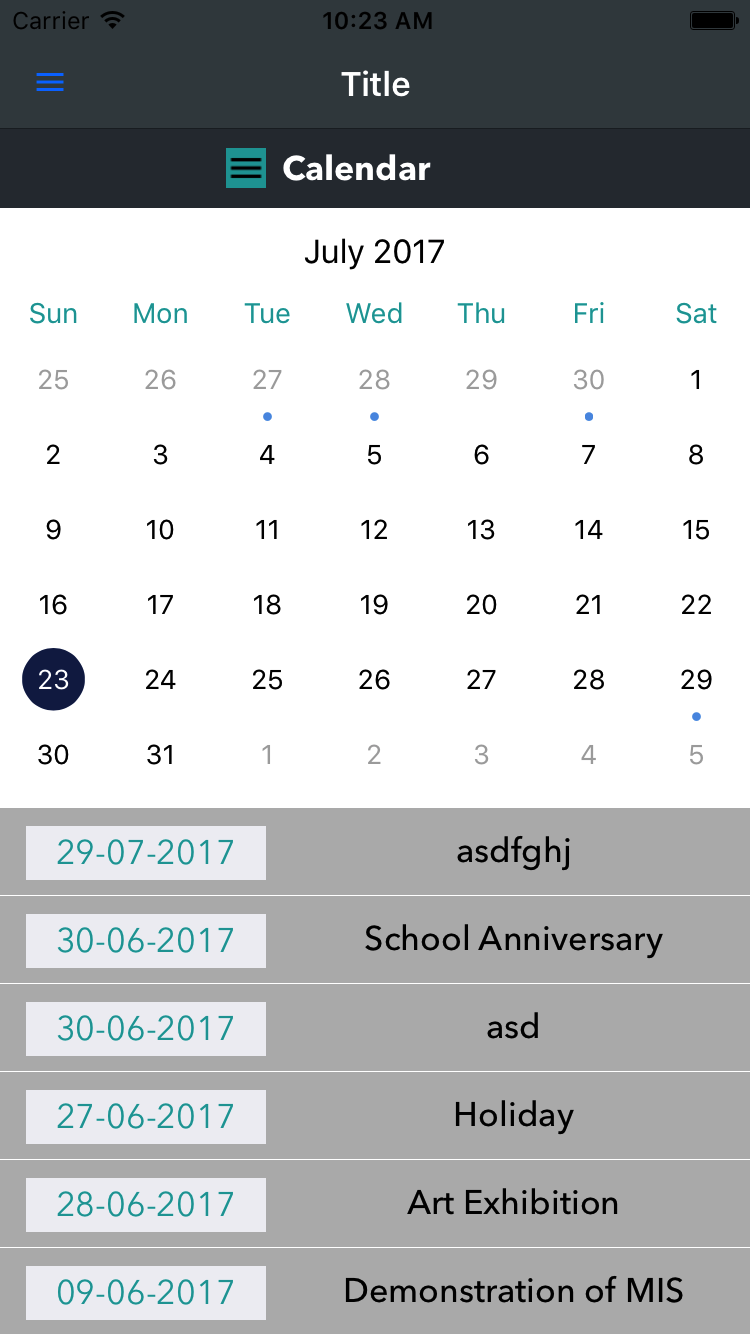Tap the teal Calendar list icon

click(x=246, y=168)
